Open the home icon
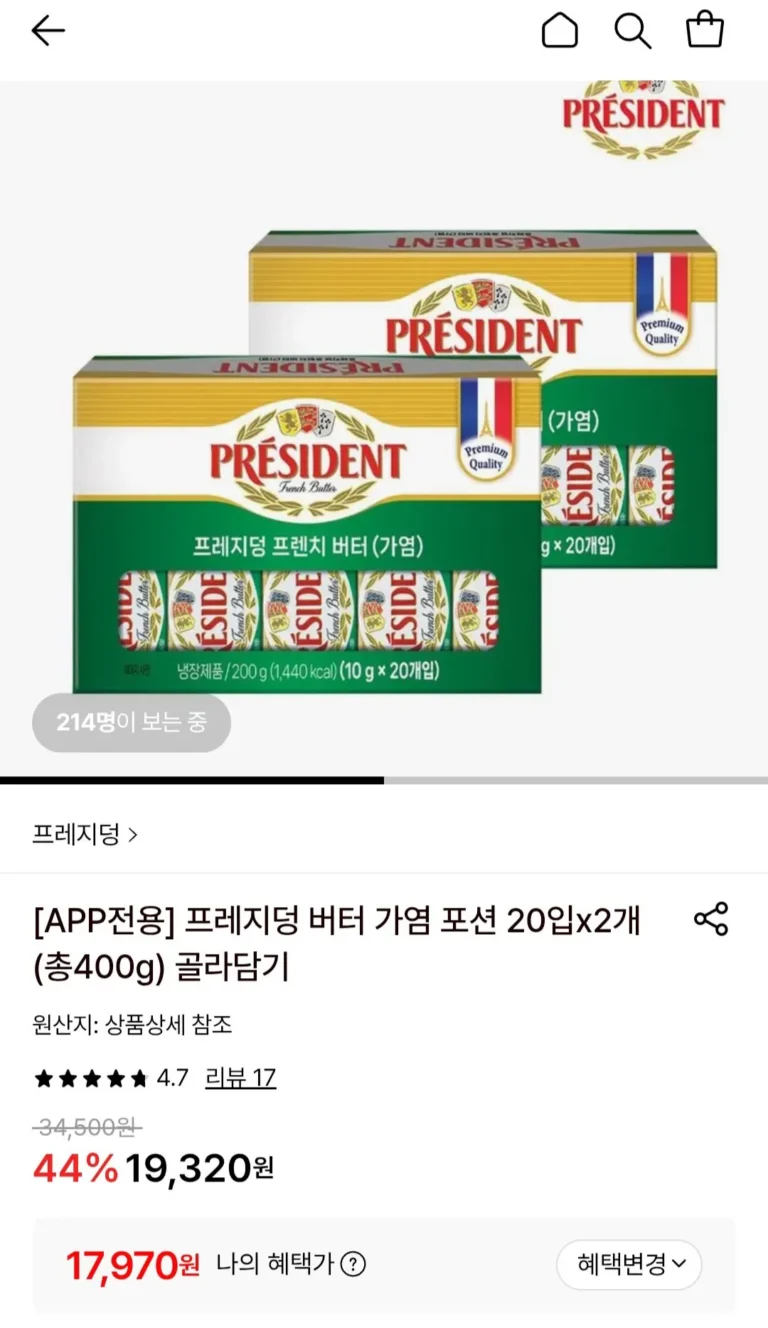768x1328 pixels. click(x=560, y=31)
